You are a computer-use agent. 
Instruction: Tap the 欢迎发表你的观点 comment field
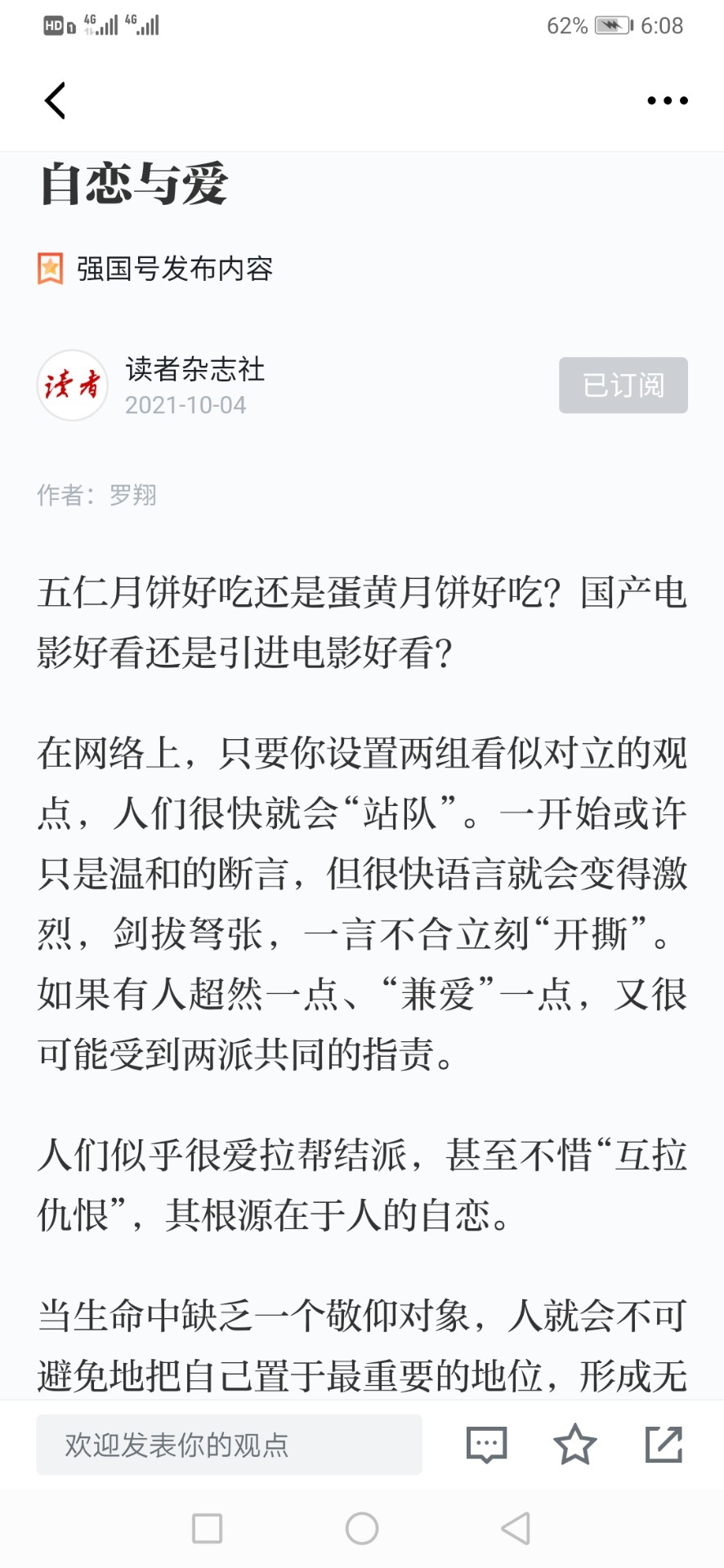(229, 1445)
